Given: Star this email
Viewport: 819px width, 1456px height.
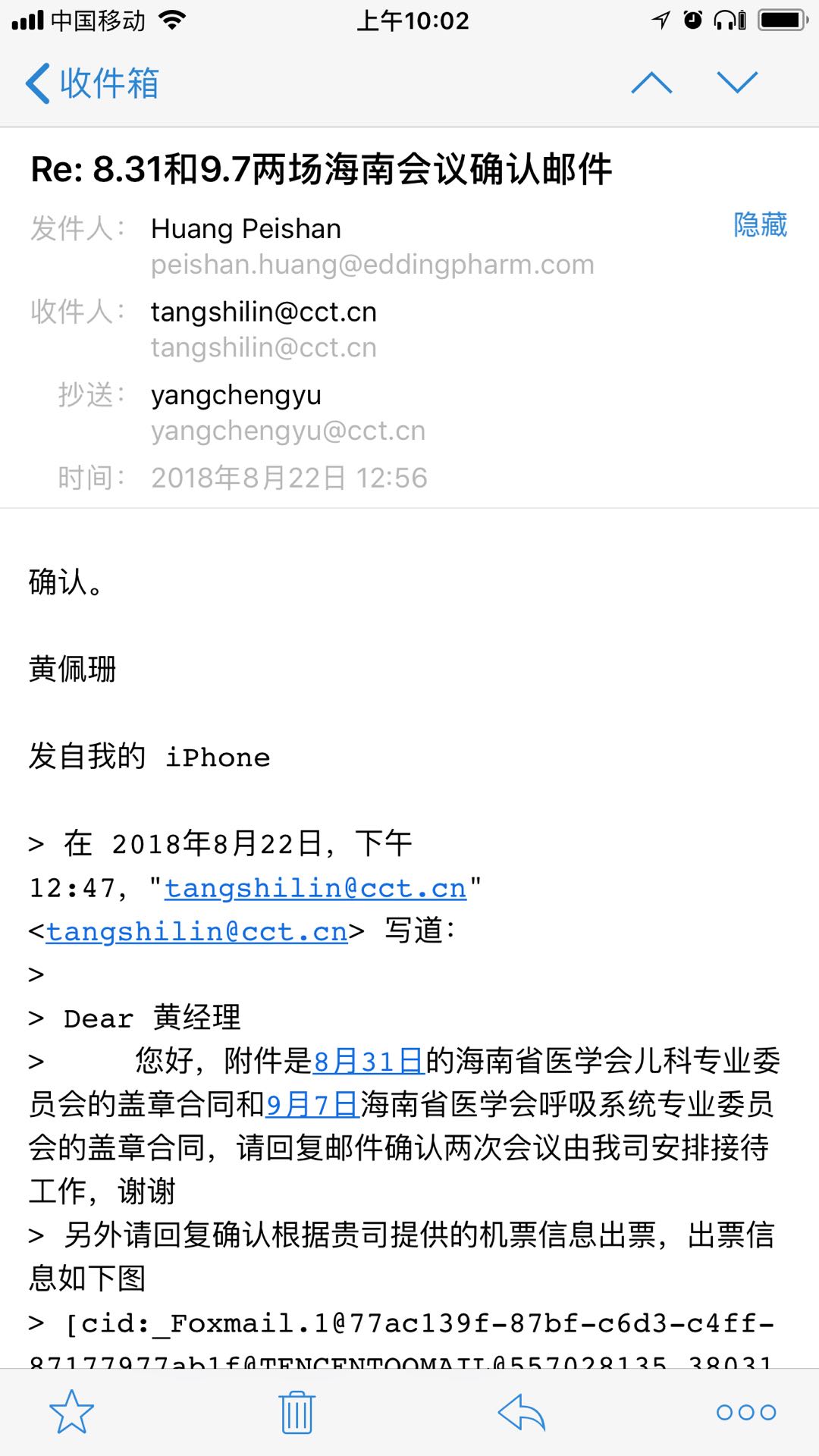Looking at the screenshot, I should click(x=72, y=1412).
